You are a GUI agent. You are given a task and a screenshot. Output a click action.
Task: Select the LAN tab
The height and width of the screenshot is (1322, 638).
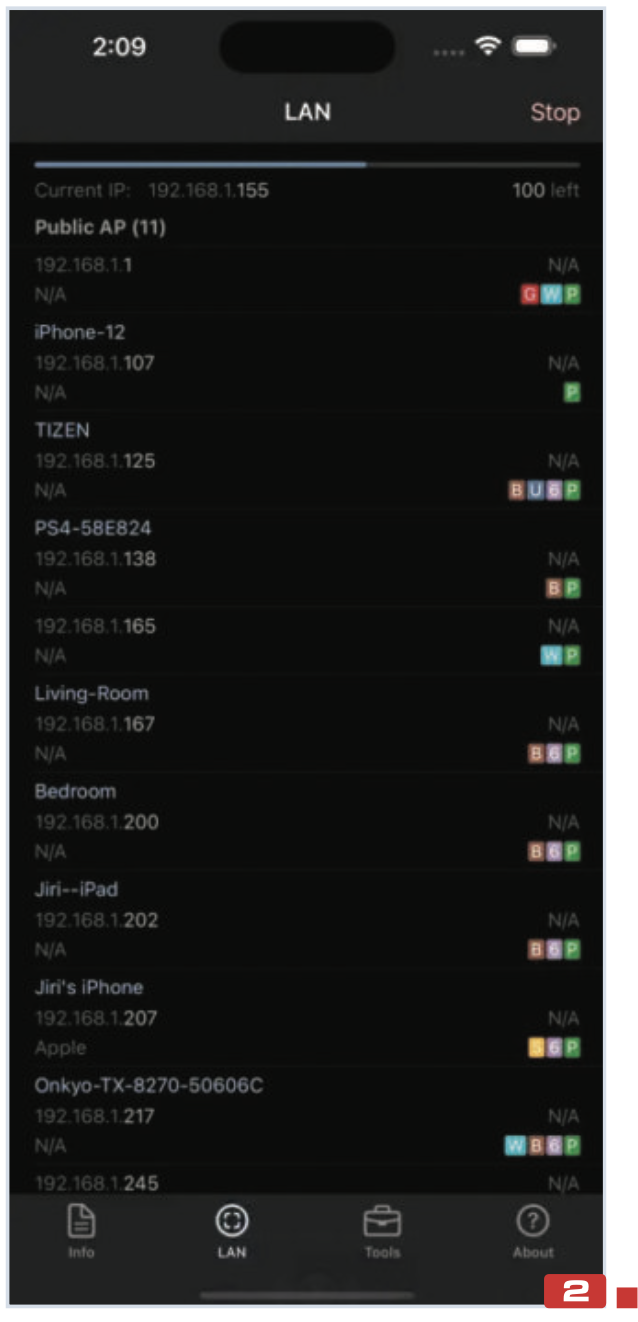click(x=231, y=1230)
